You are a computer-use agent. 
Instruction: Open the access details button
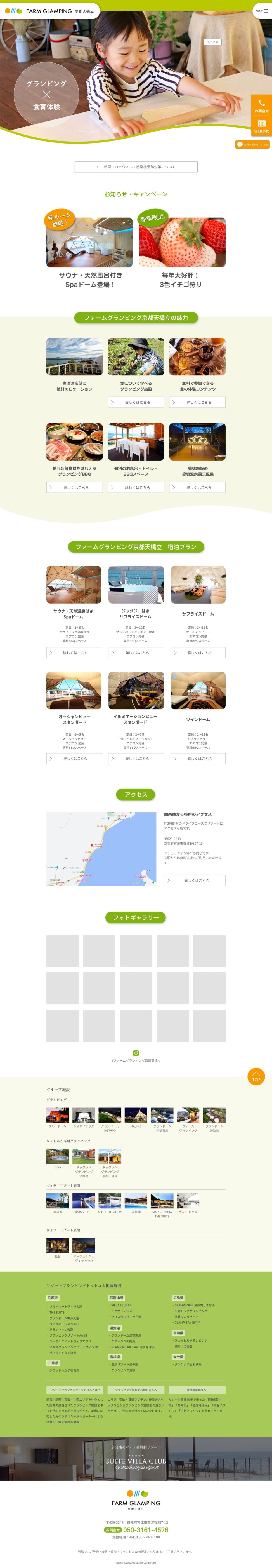pyautogui.click(x=195, y=881)
